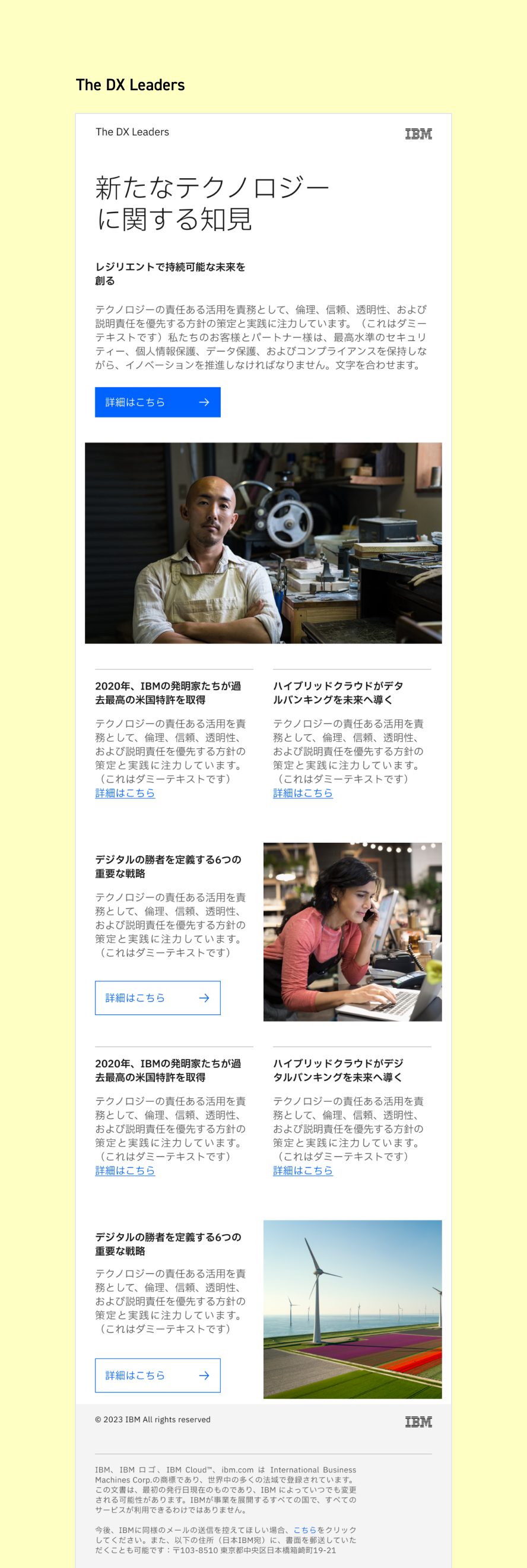Open the こちら unsubscribe link in footer

click(304, 1529)
